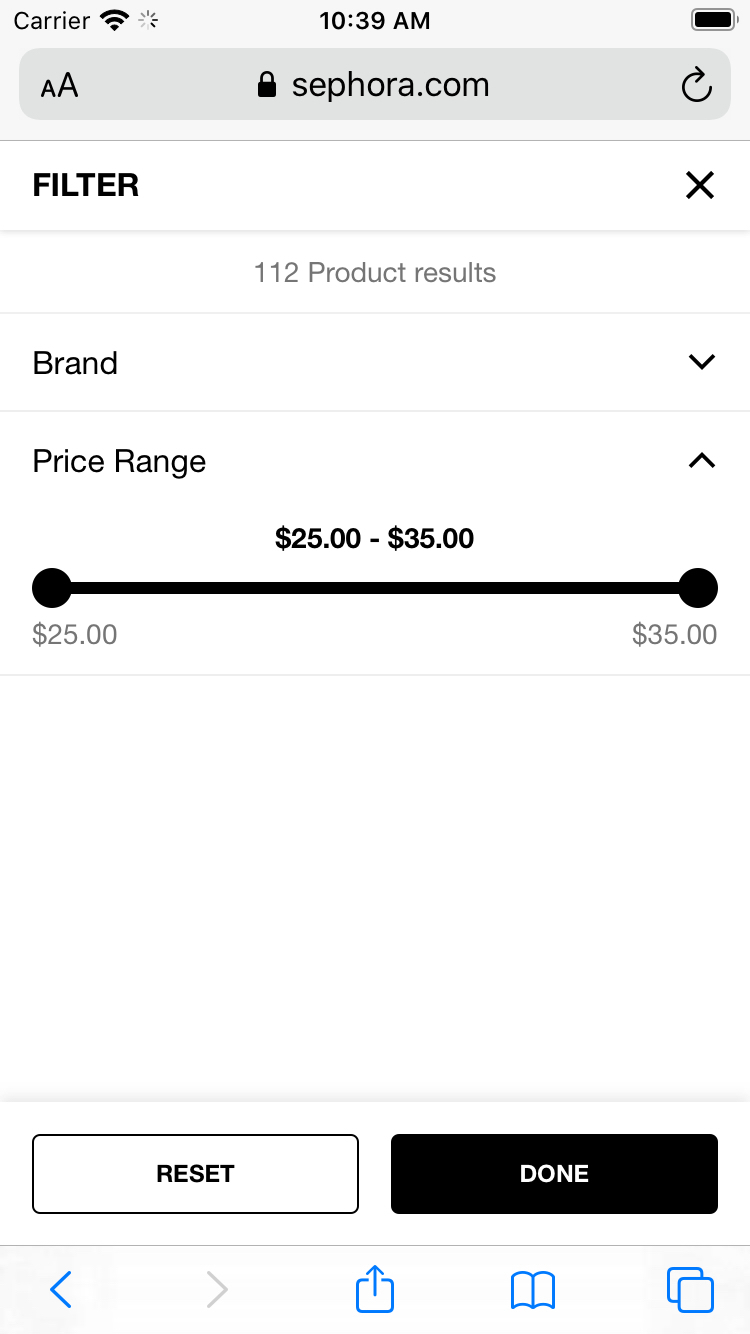Tap the minimum price slider handle
The image size is (750, 1334).
52,588
